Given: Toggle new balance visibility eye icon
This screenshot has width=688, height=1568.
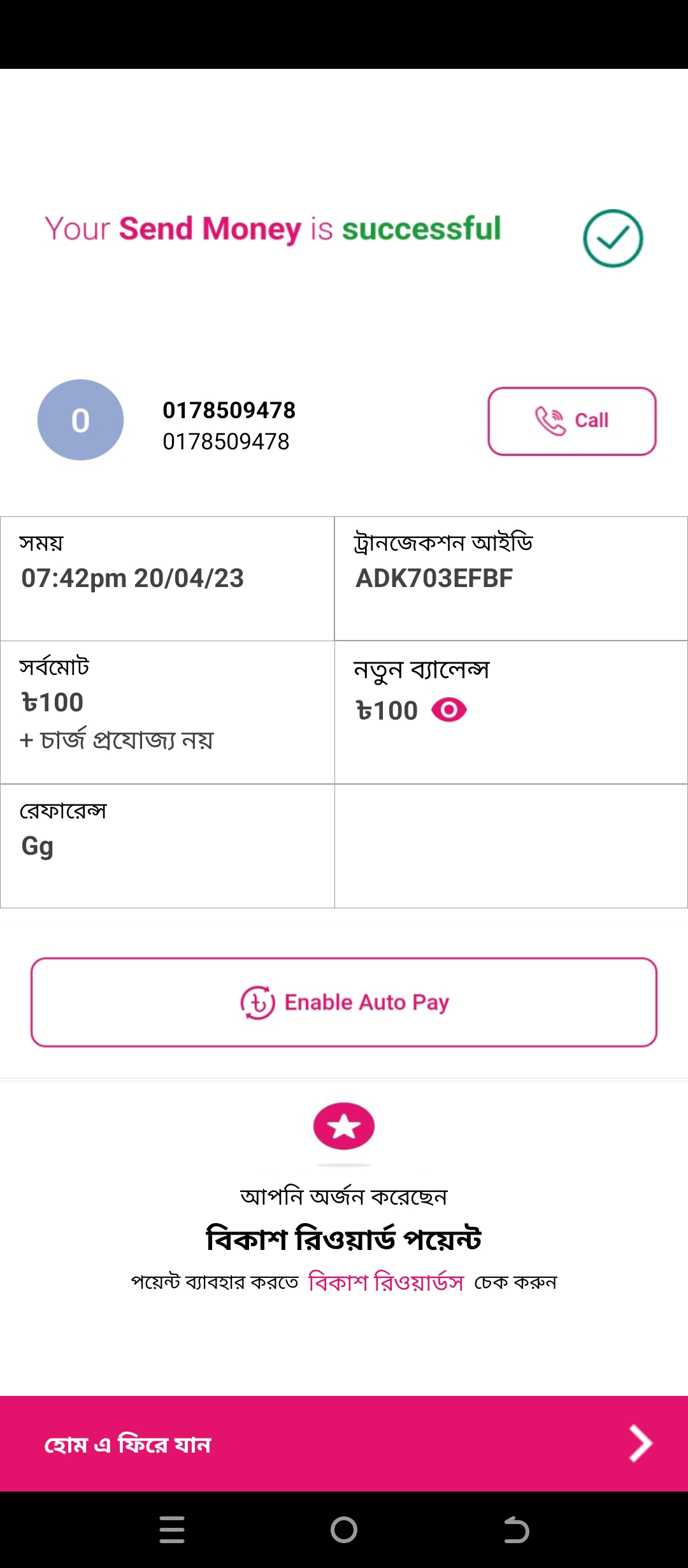Looking at the screenshot, I should [x=449, y=709].
